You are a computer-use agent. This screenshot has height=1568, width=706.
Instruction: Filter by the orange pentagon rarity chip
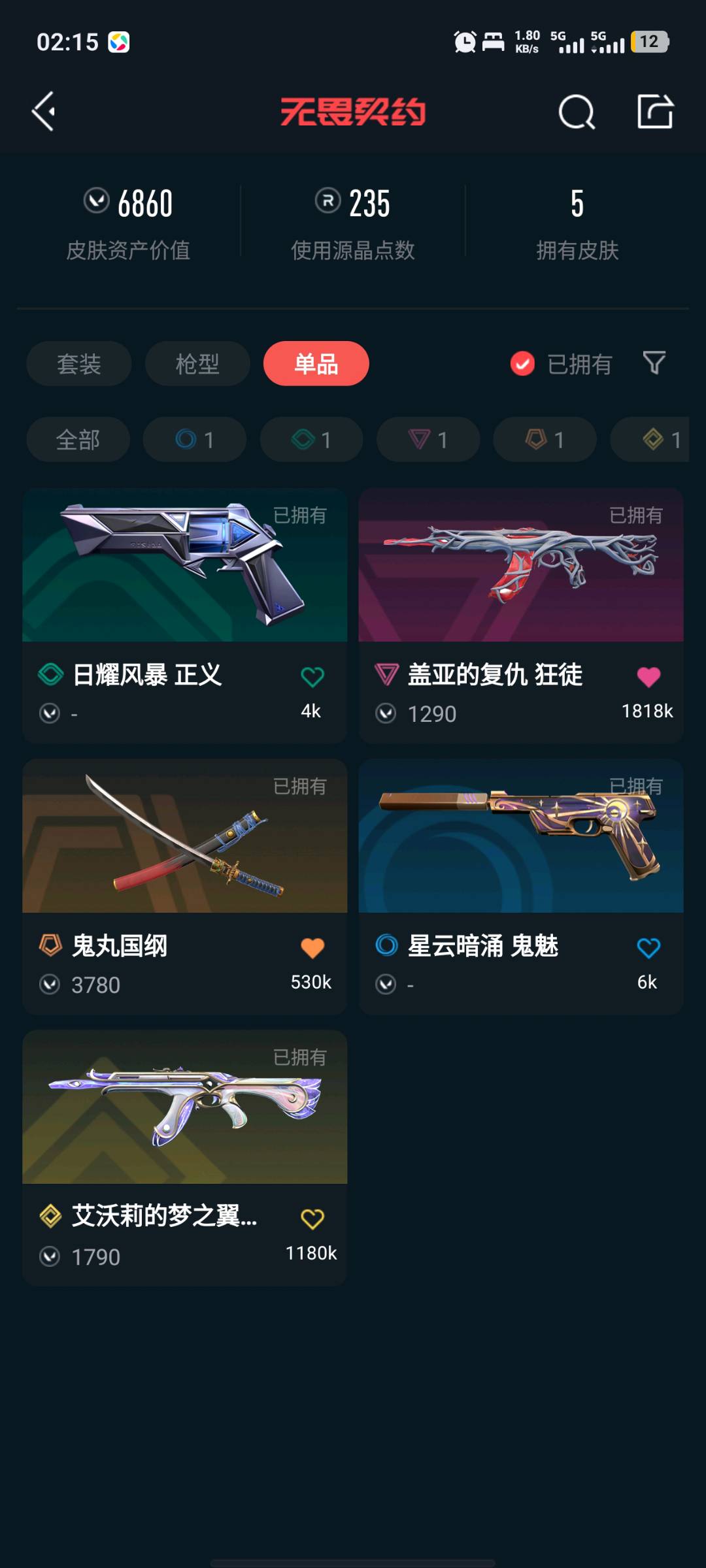coord(545,440)
